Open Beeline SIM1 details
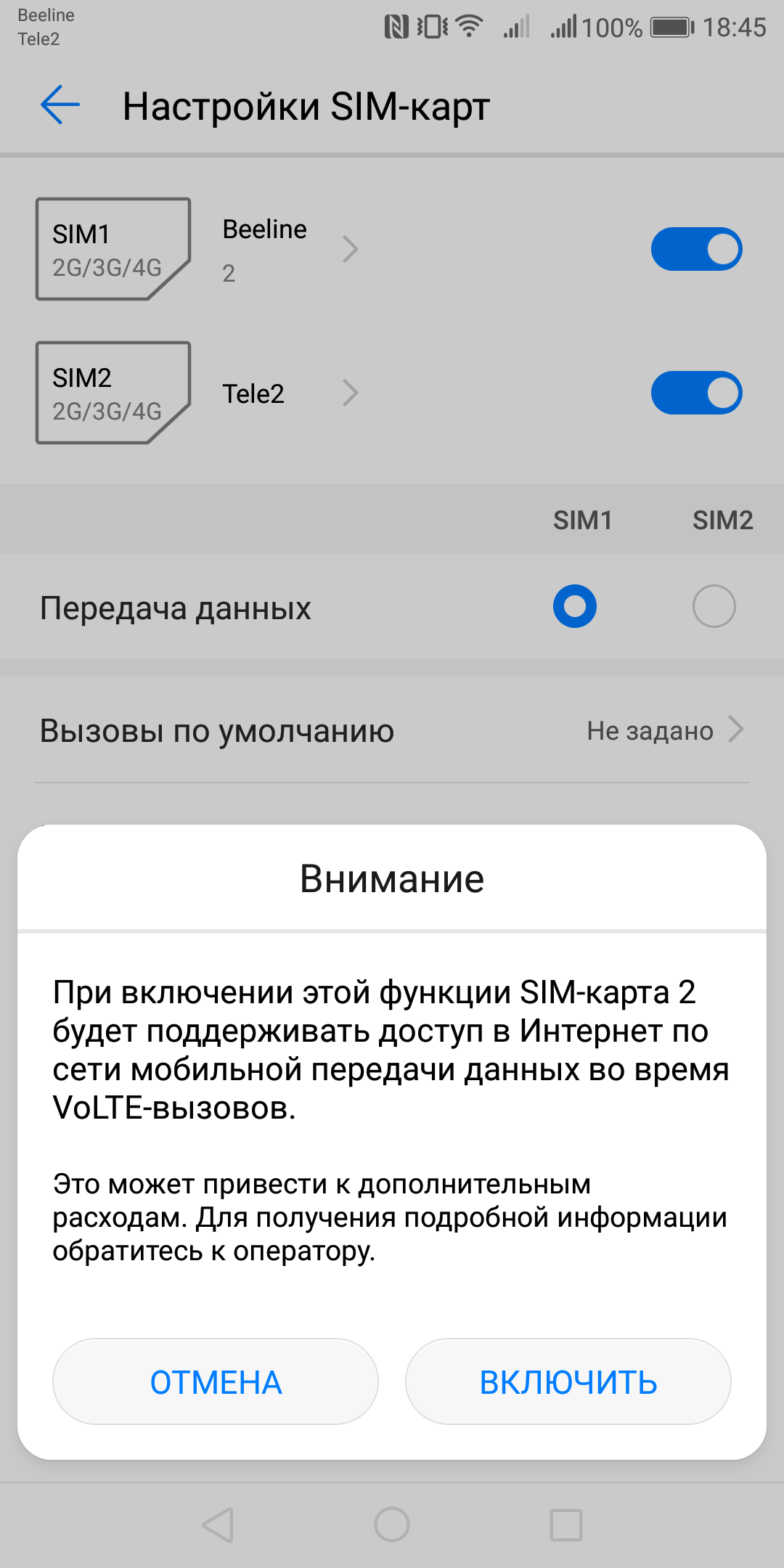 point(289,250)
